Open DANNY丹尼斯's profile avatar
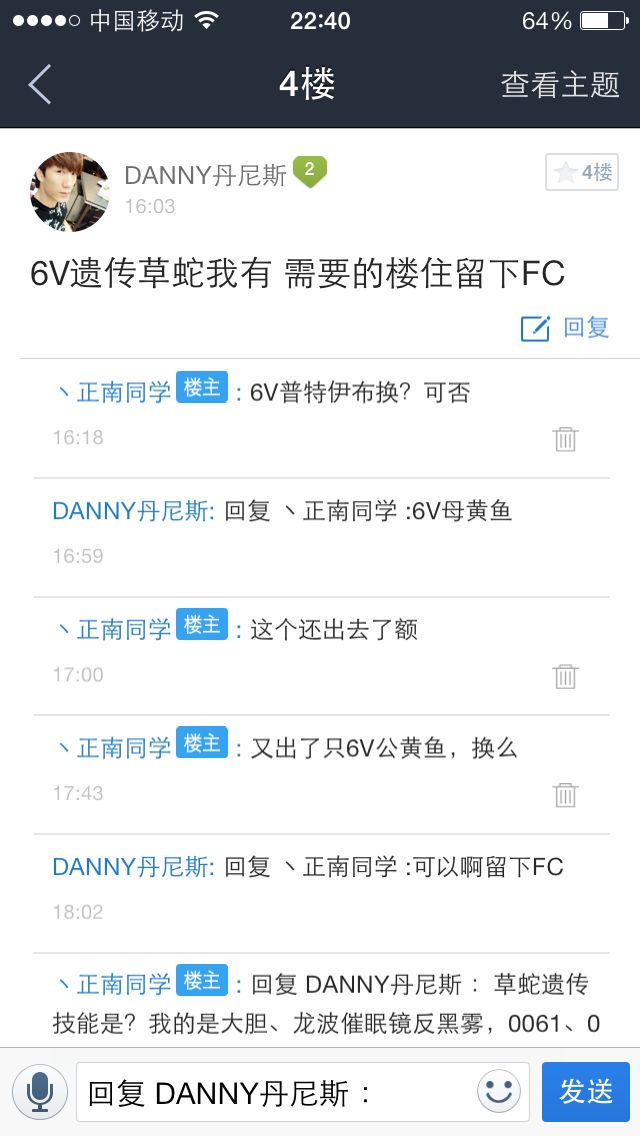 [x=70, y=192]
